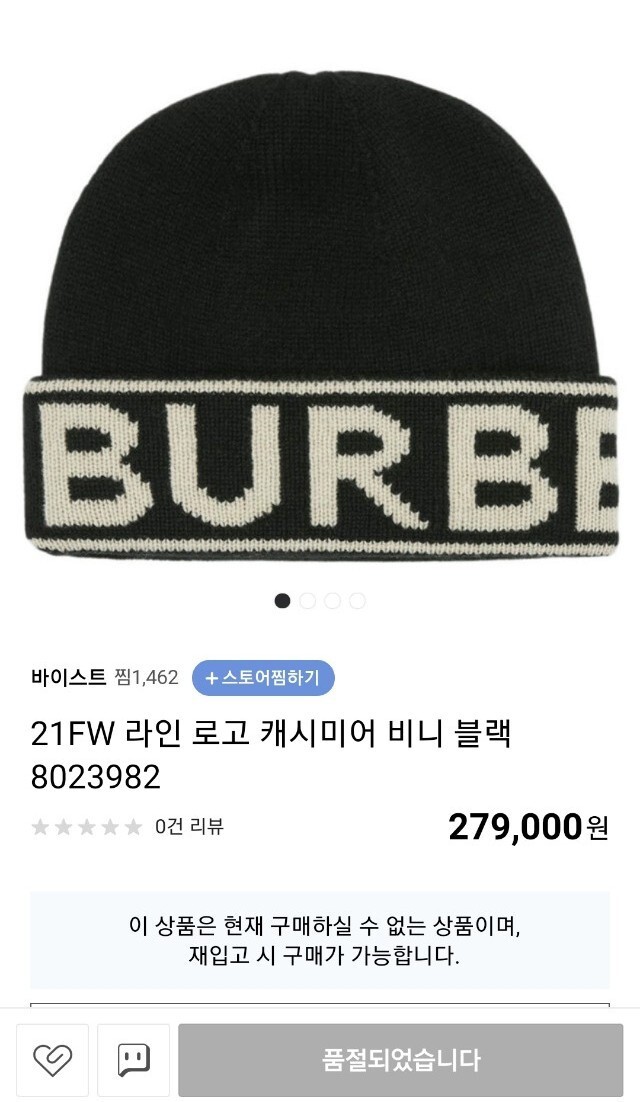Open the 0건 리뷰 reviews link
Screen dimensions: 640x1102
189,826
